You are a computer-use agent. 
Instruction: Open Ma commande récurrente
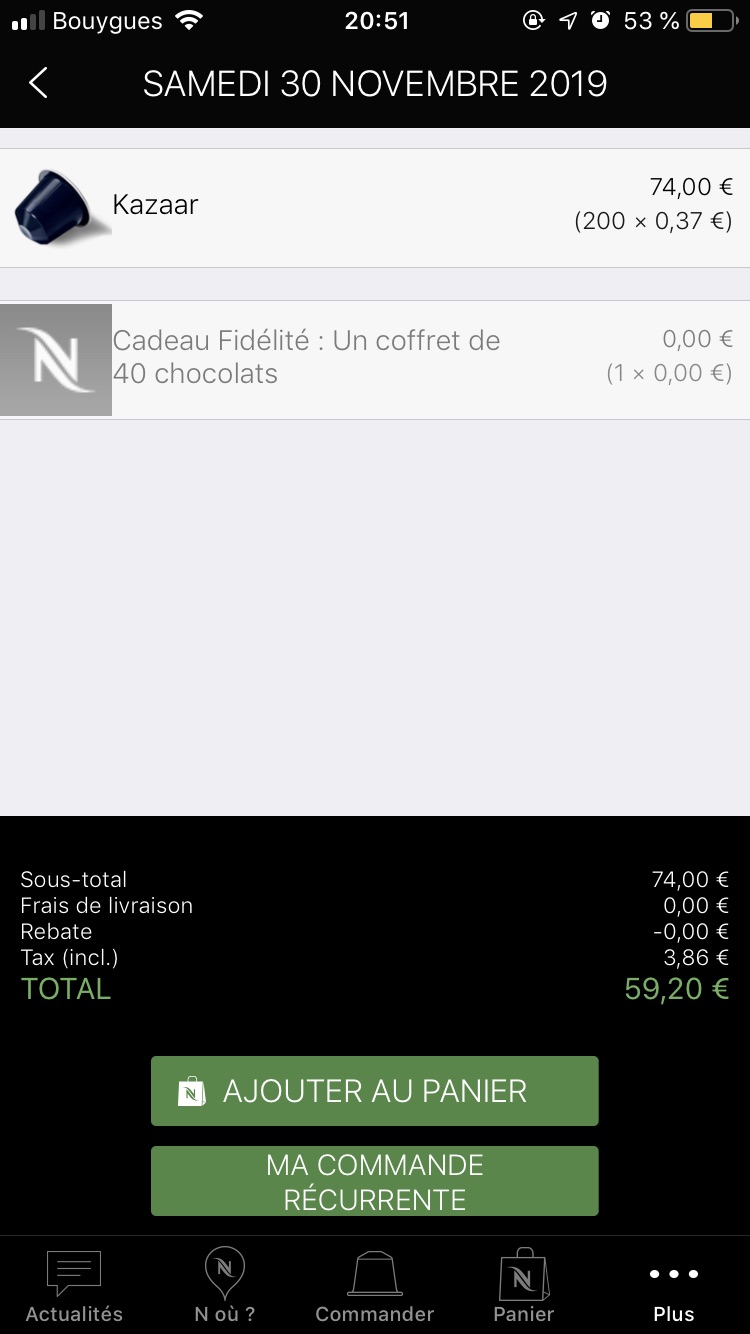click(375, 1181)
